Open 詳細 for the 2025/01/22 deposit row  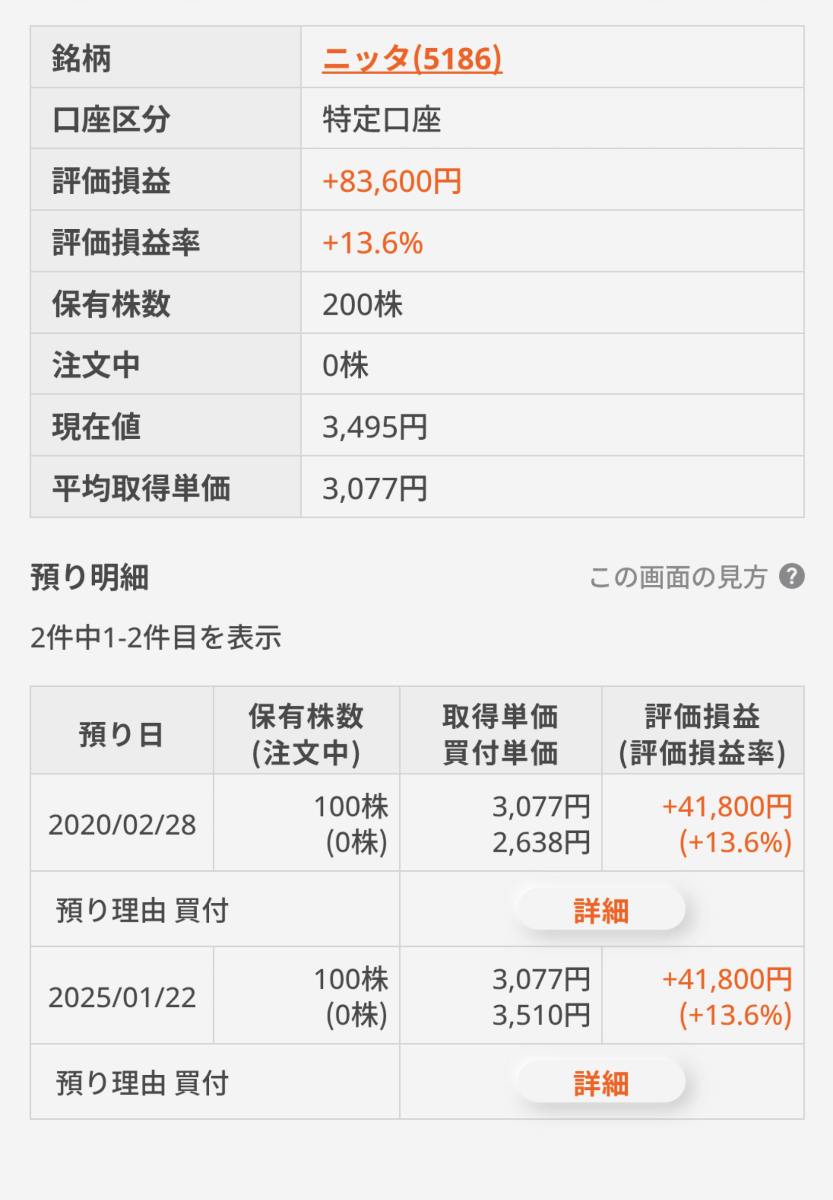(x=599, y=1081)
